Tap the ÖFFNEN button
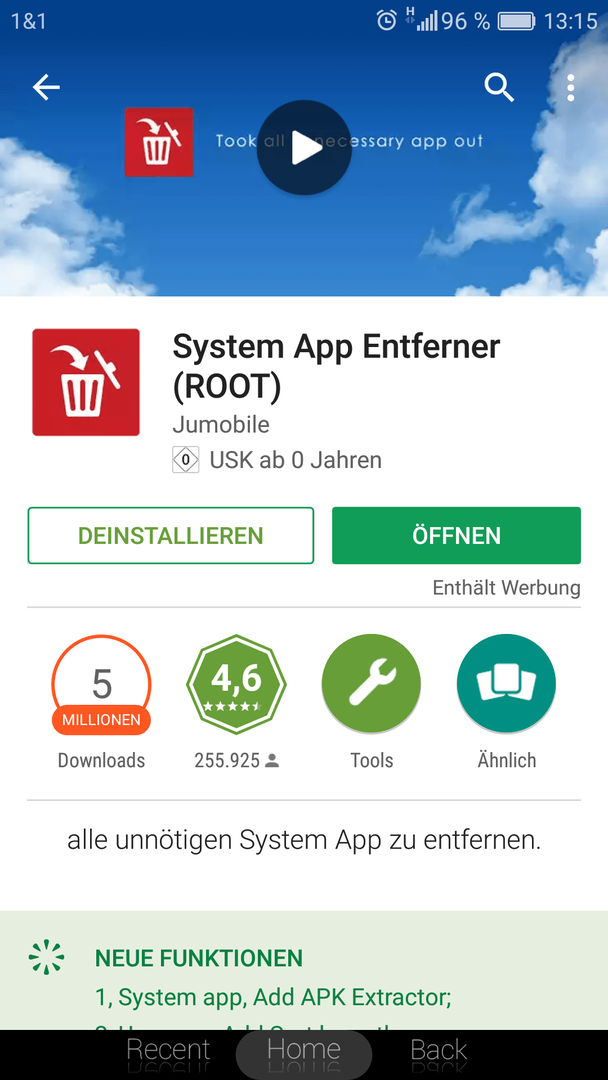This screenshot has height=1080, width=608. point(456,536)
